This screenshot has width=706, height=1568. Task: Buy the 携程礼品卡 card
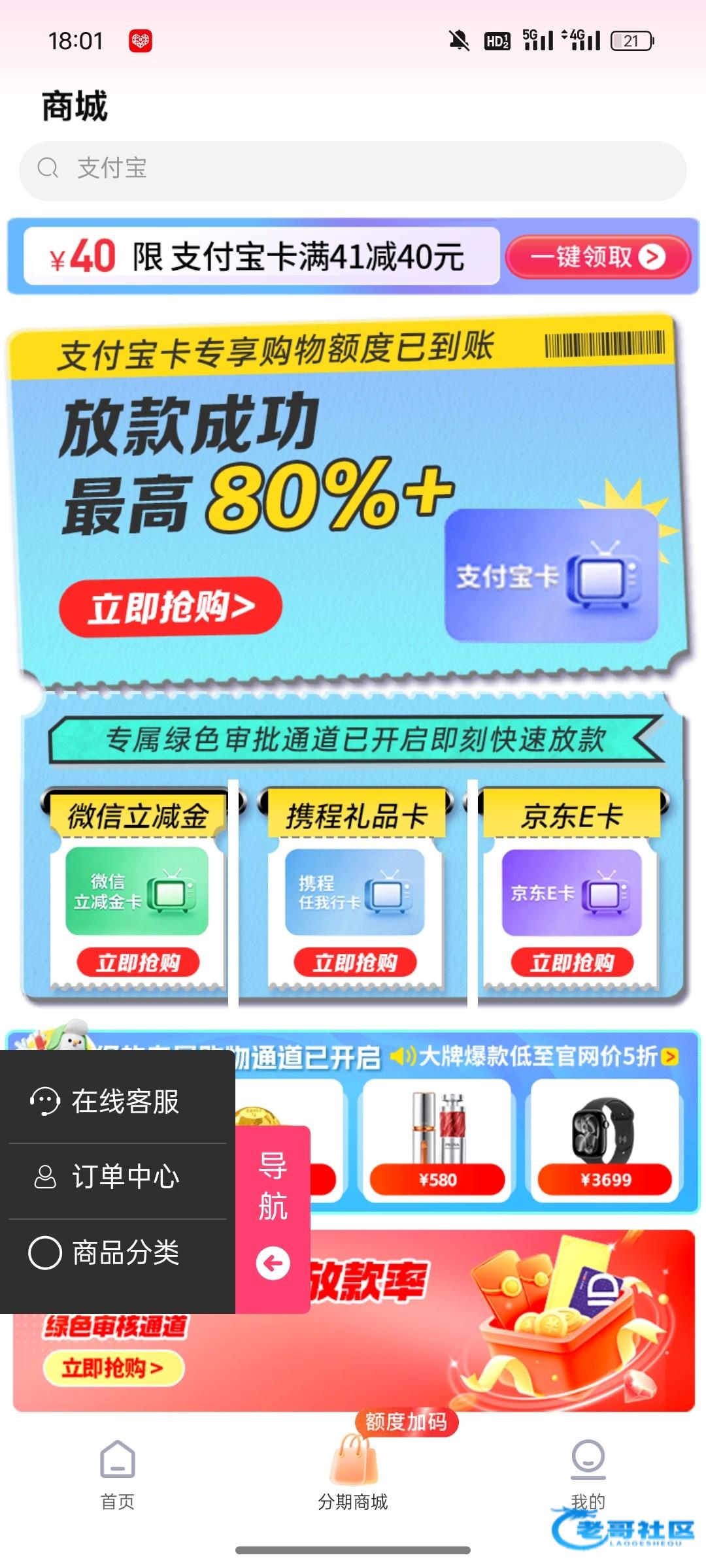(355, 962)
